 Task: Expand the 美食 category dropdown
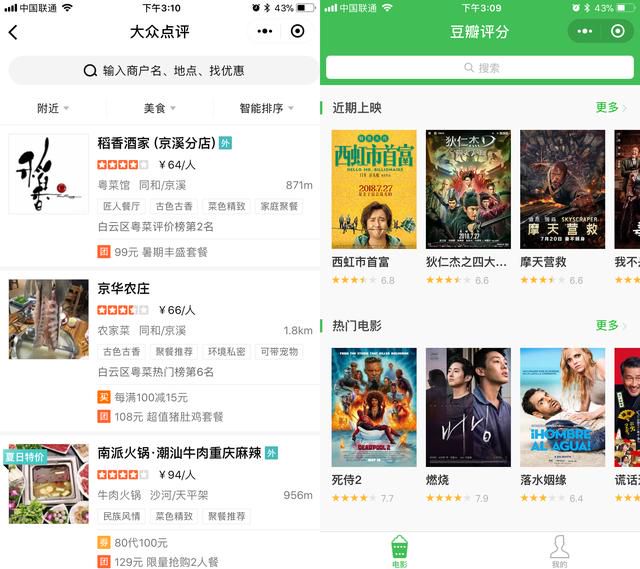(x=159, y=108)
